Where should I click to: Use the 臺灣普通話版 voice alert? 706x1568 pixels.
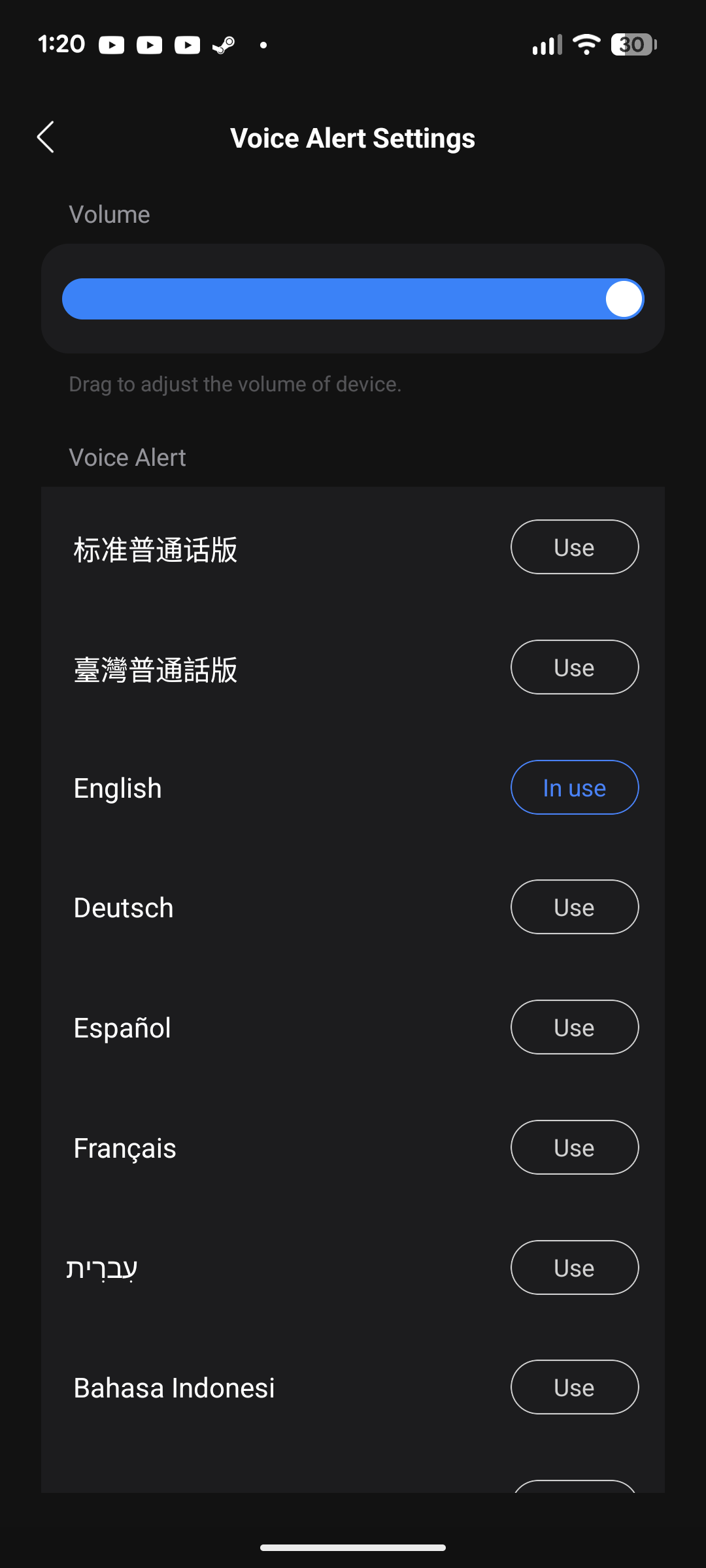point(574,668)
